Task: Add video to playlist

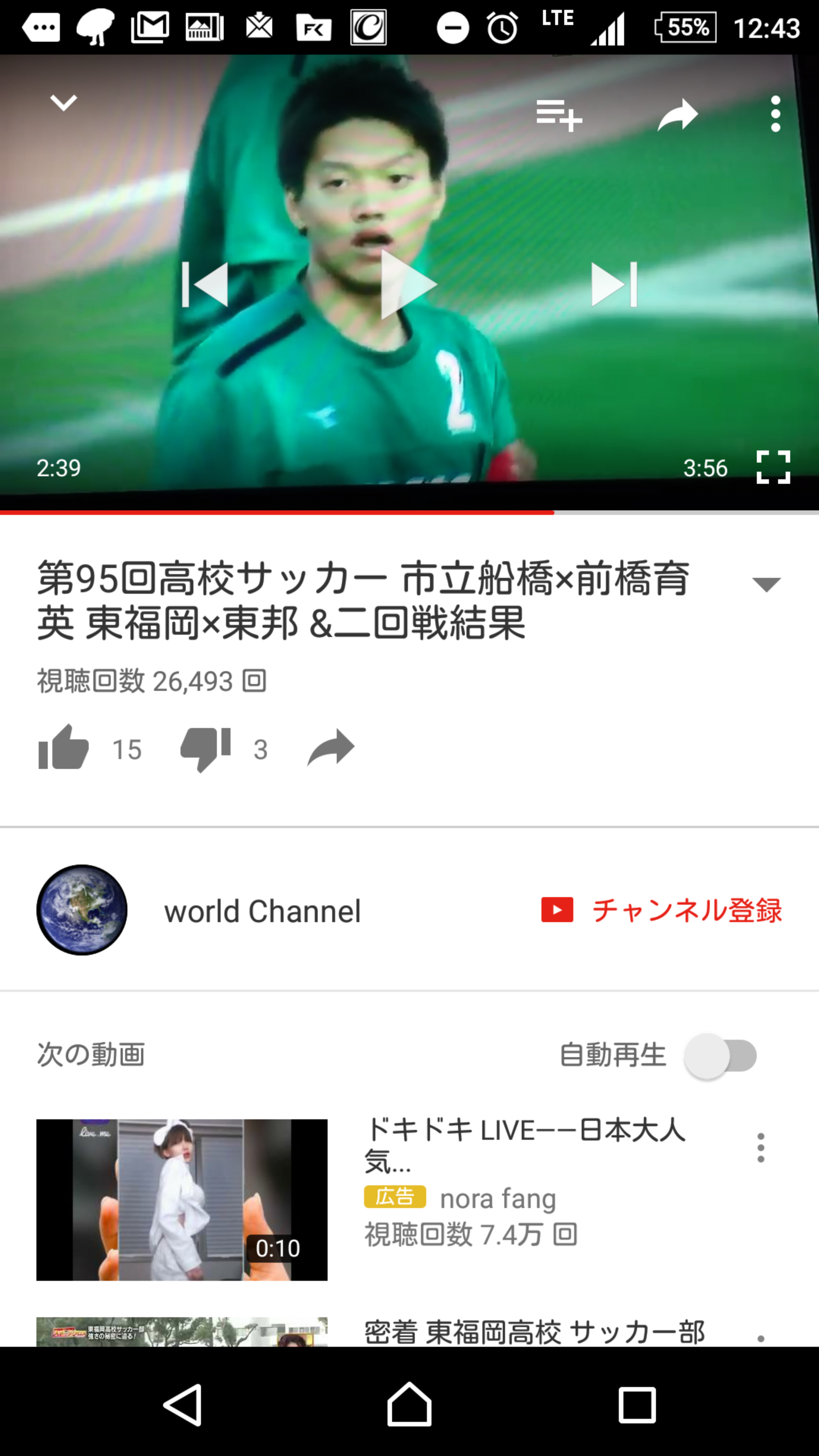Action: pyautogui.click(x=559, y=115)
